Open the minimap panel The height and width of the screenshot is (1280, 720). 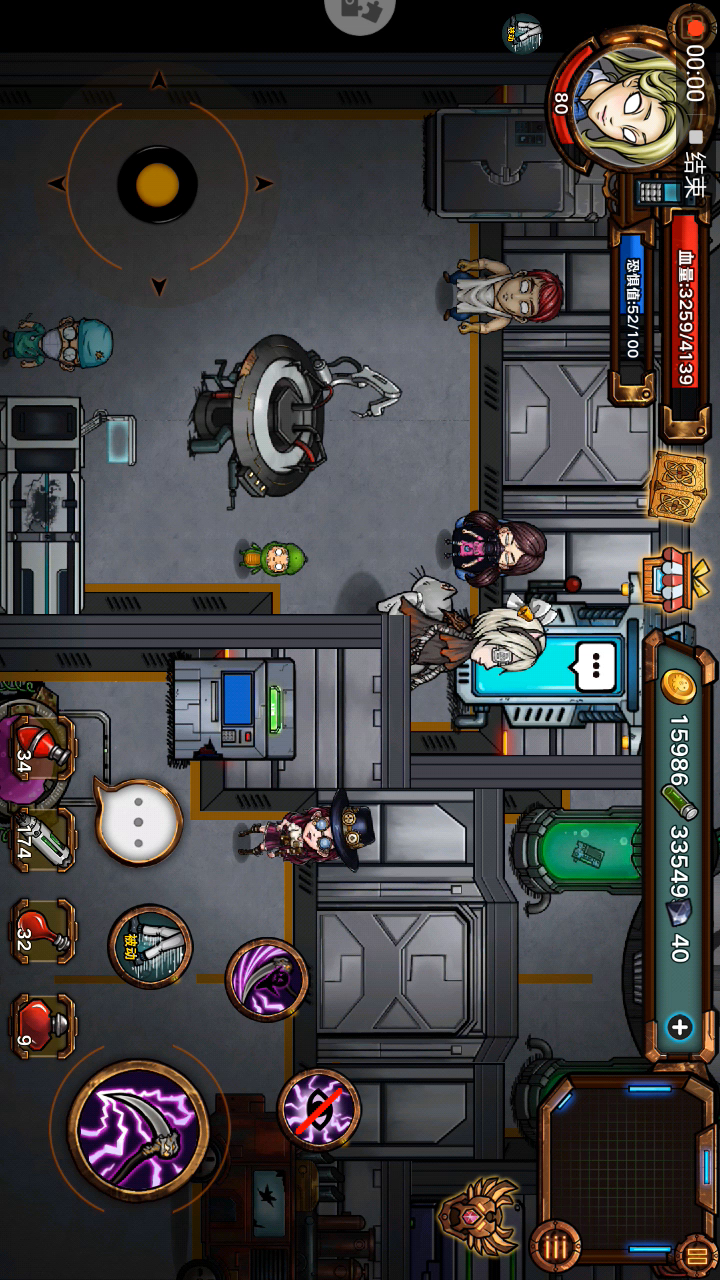(625, 1165)
